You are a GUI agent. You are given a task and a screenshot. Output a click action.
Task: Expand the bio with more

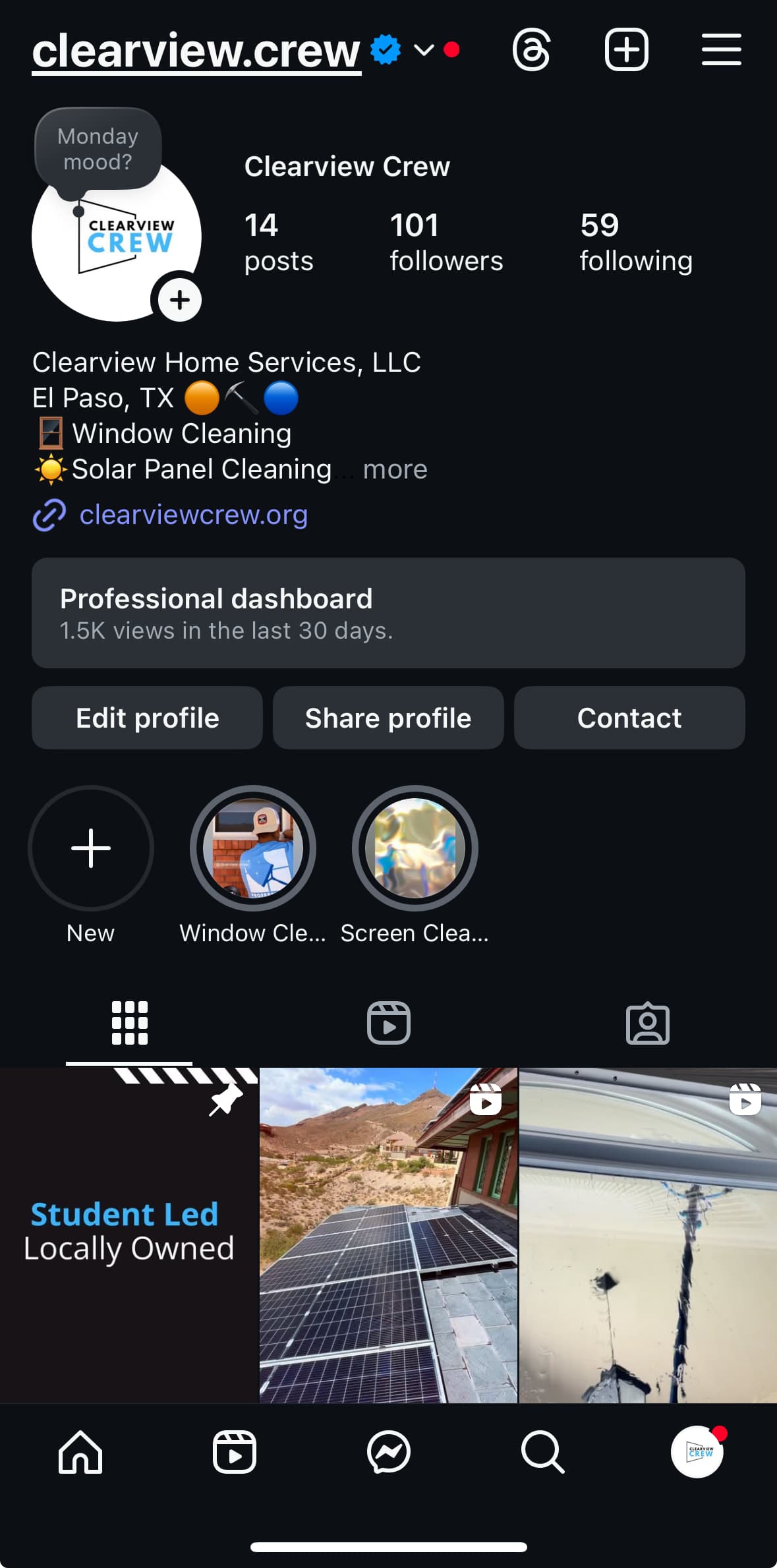(395, 469)
